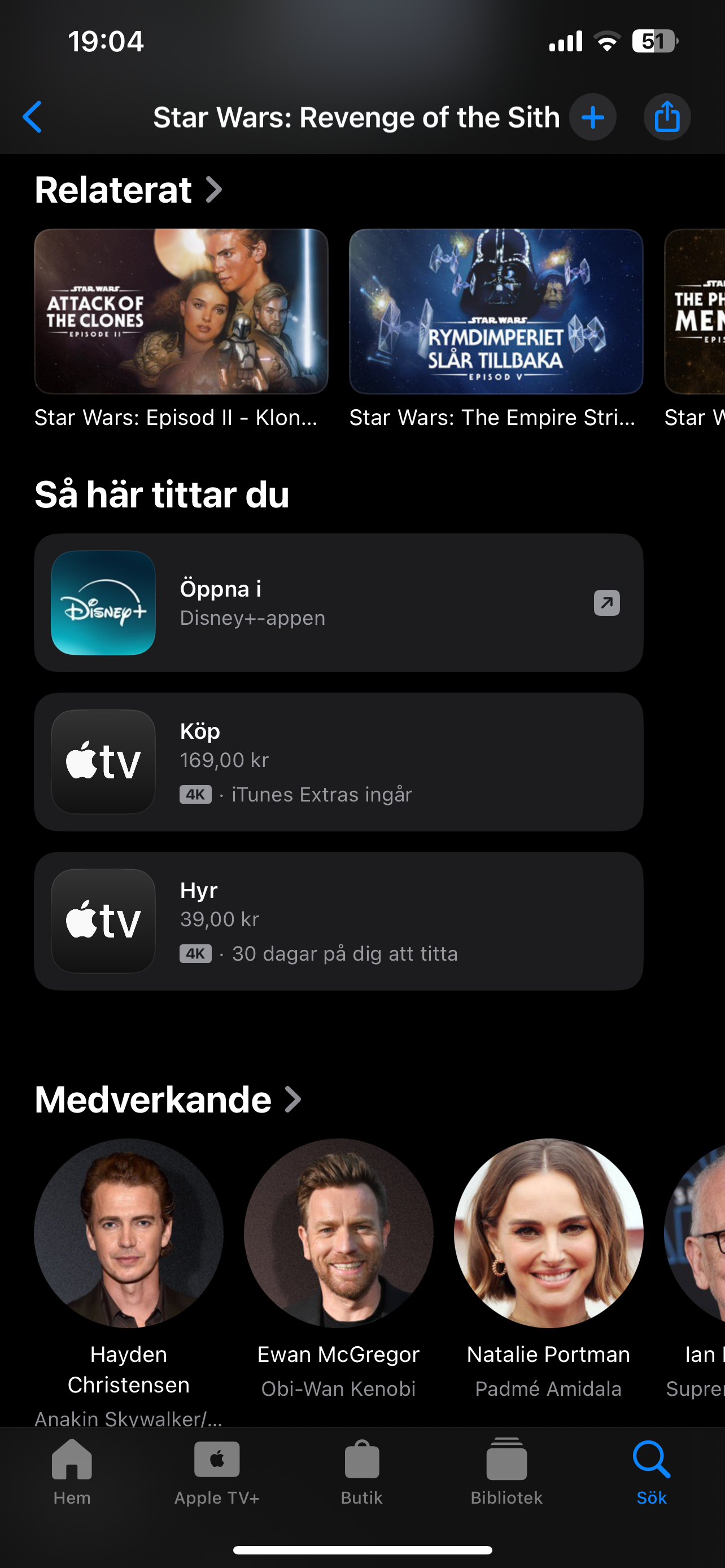Open the movie in Disney+-appen
This screenshot has height=1568, width=725.
click(x=338, y=603)
